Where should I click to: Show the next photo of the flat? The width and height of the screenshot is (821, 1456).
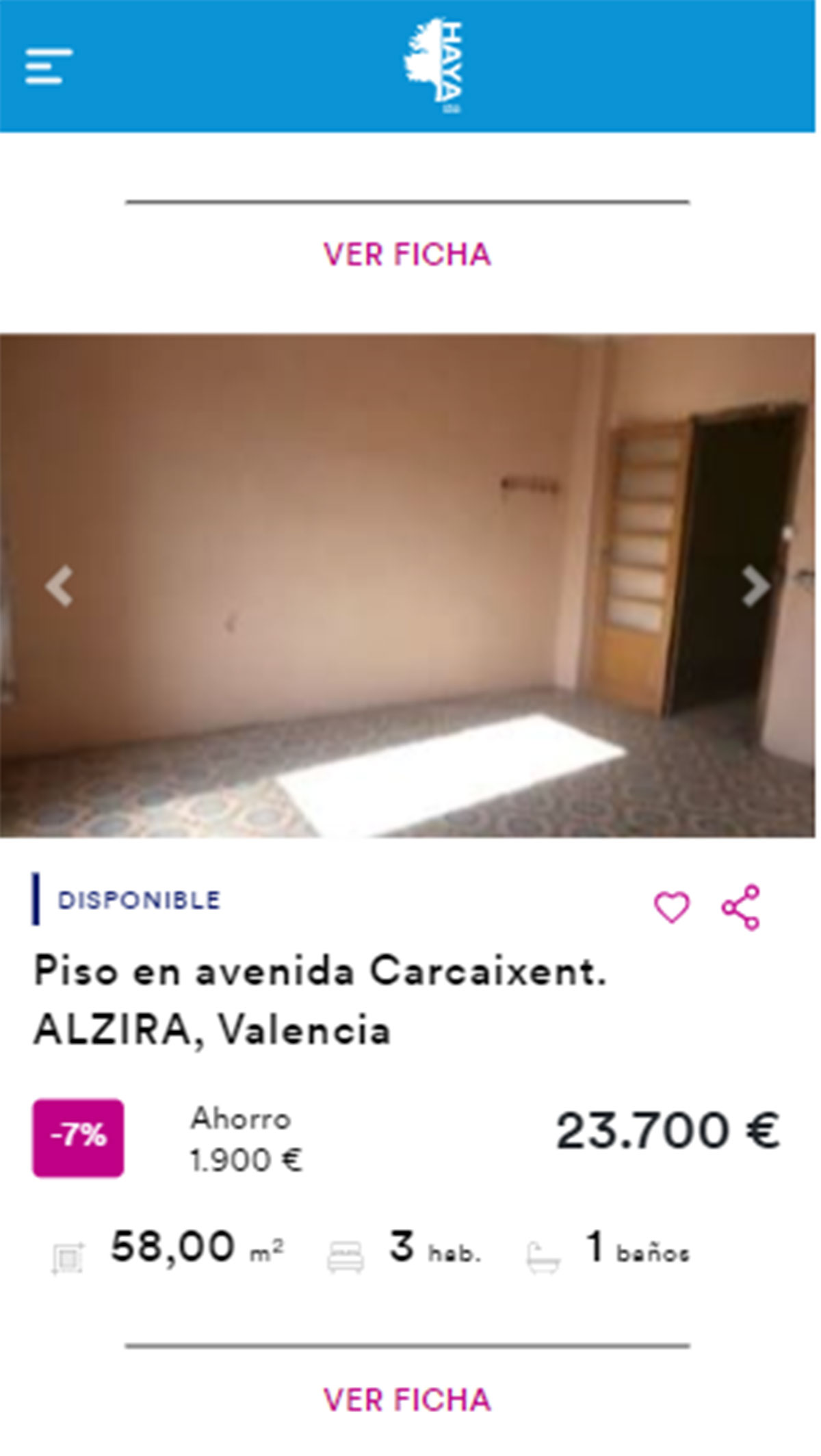pos(755,586)
